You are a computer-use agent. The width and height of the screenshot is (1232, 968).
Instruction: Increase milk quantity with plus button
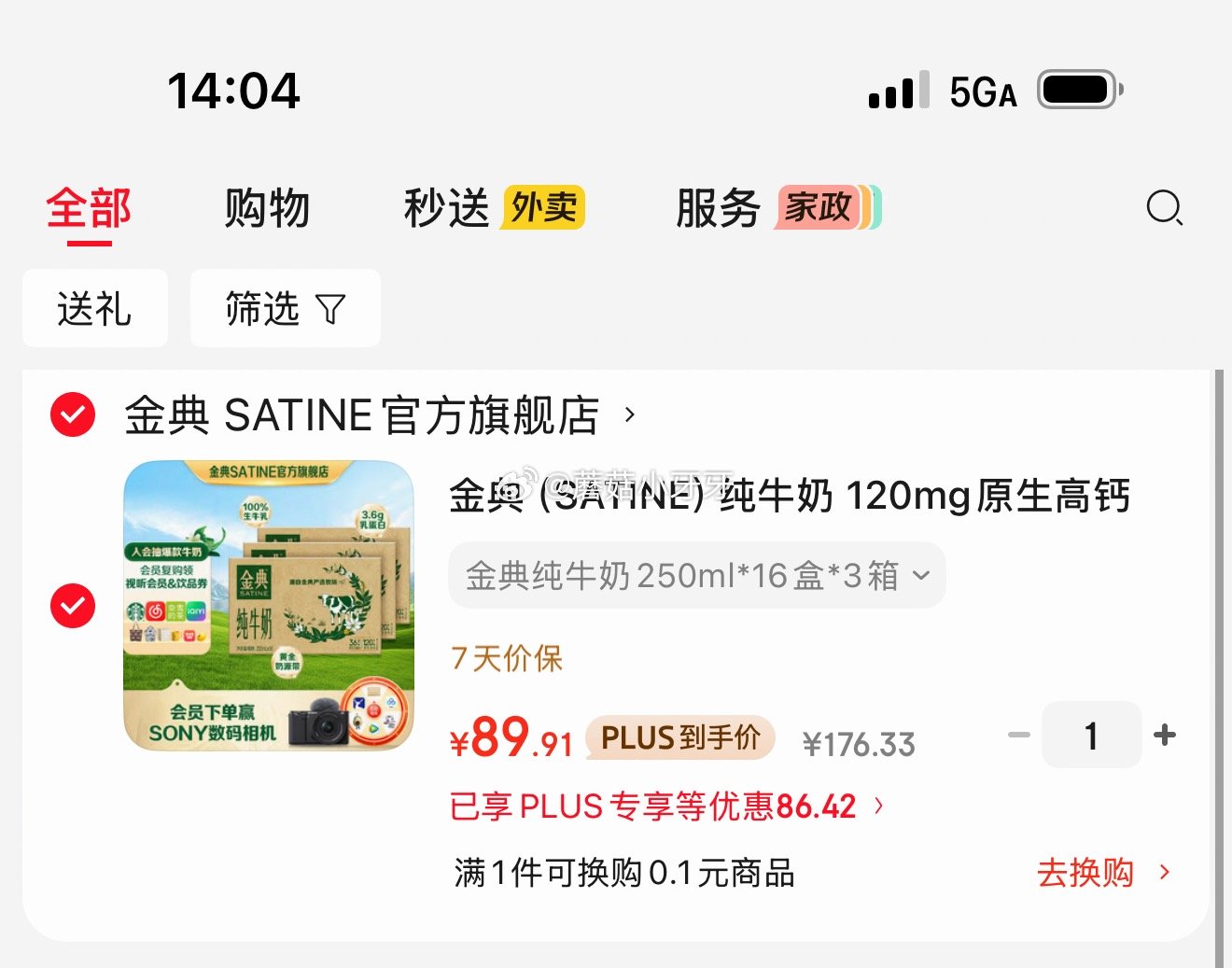(1165, 736)
